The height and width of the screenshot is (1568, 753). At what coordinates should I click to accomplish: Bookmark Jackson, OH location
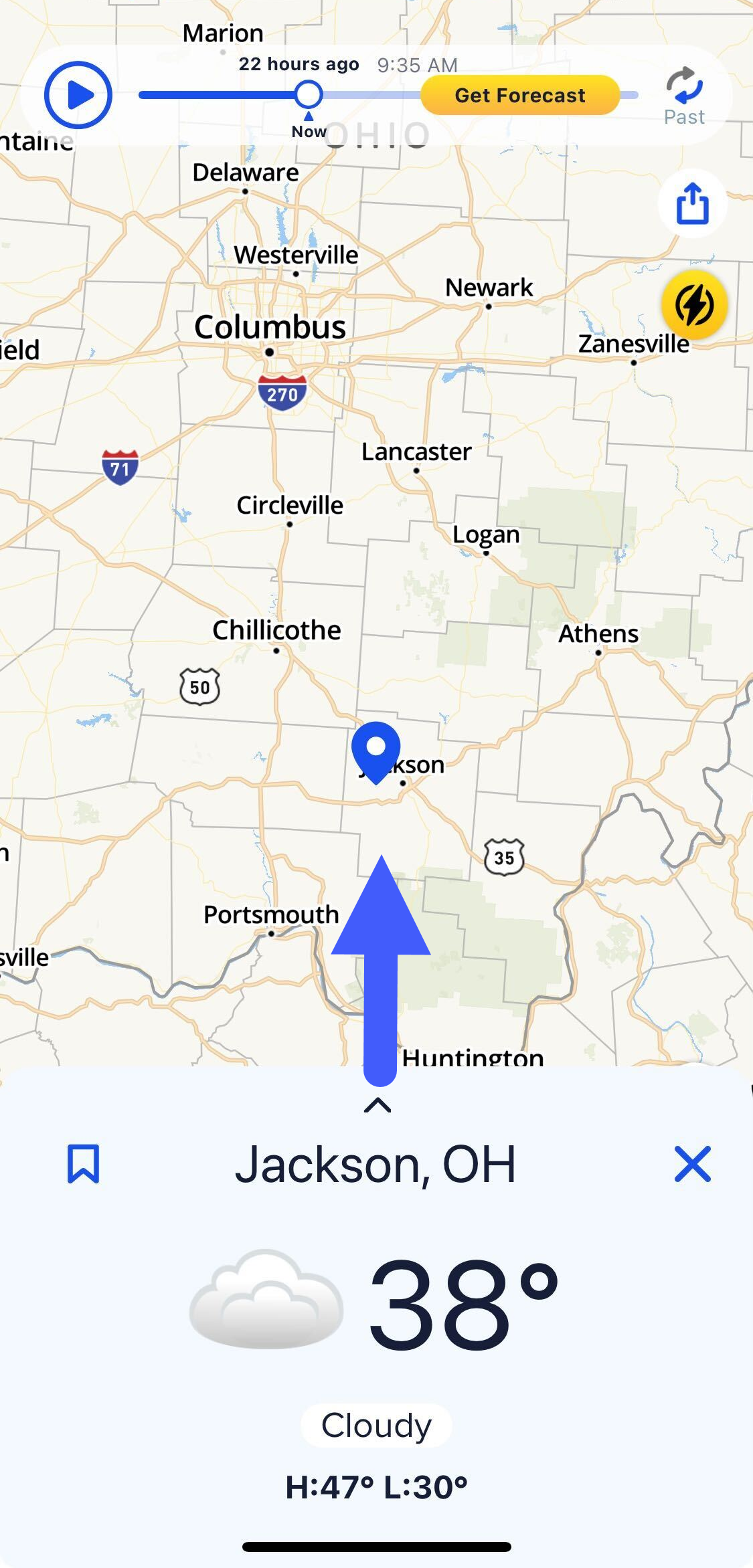pos(83,1164)
